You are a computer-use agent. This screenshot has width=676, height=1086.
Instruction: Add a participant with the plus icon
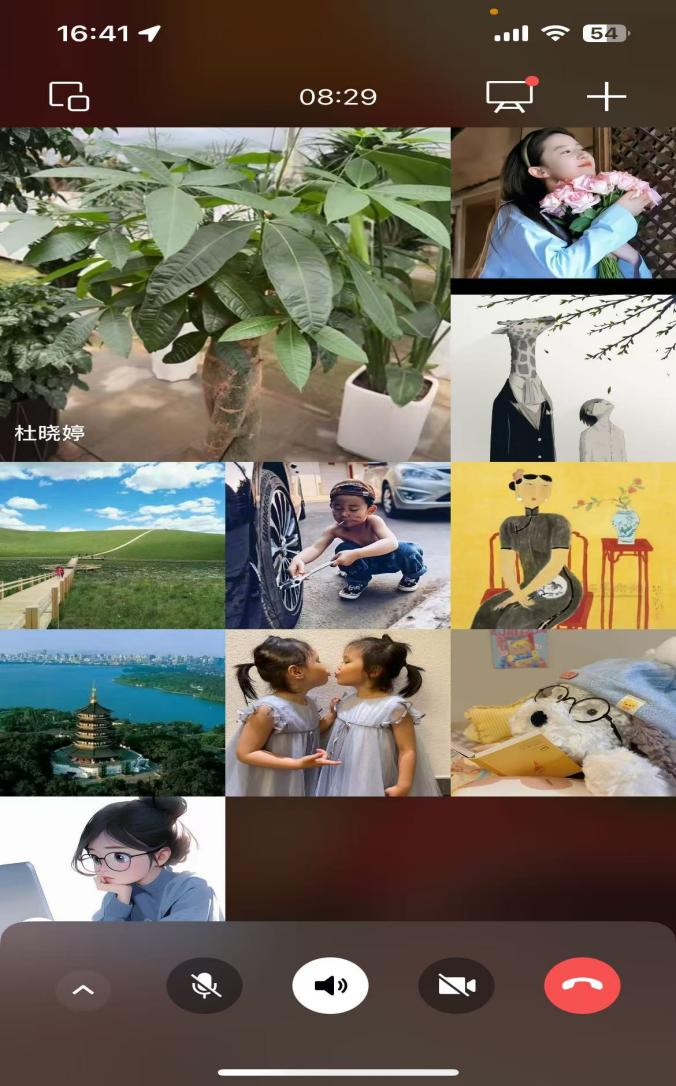coord(606,96)
